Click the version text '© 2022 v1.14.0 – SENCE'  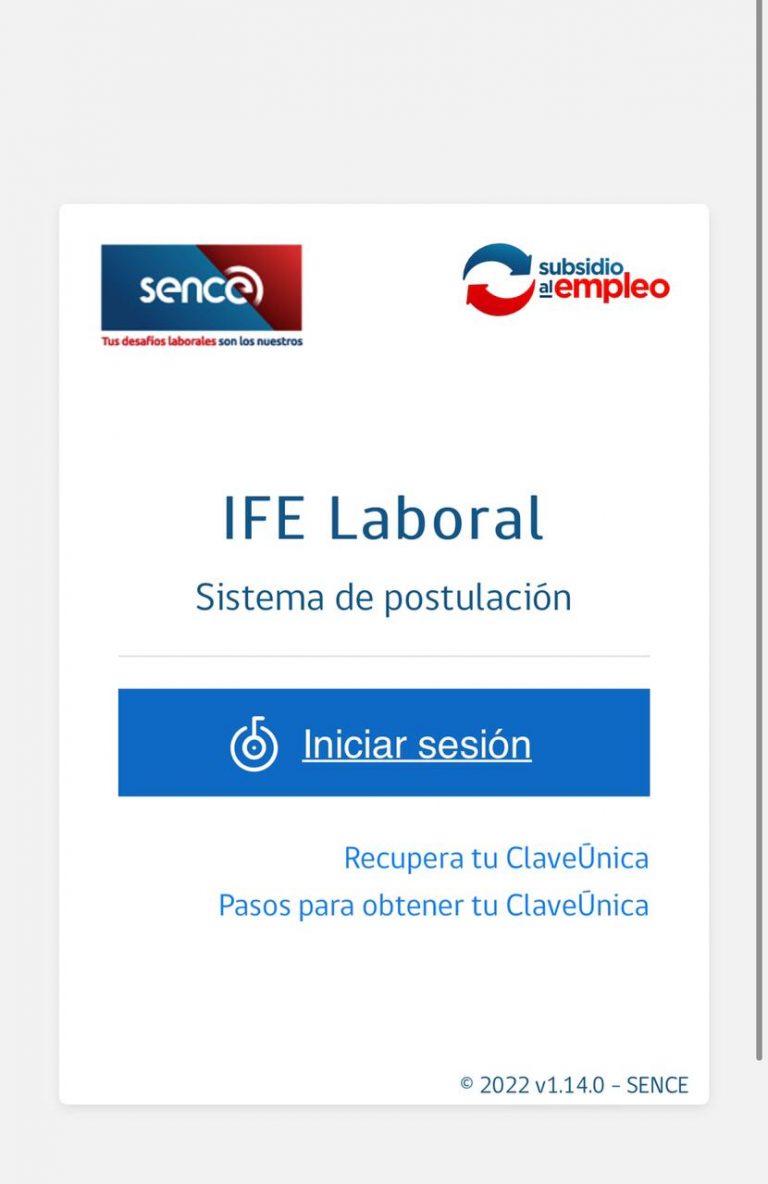(x=573, y=1083)
